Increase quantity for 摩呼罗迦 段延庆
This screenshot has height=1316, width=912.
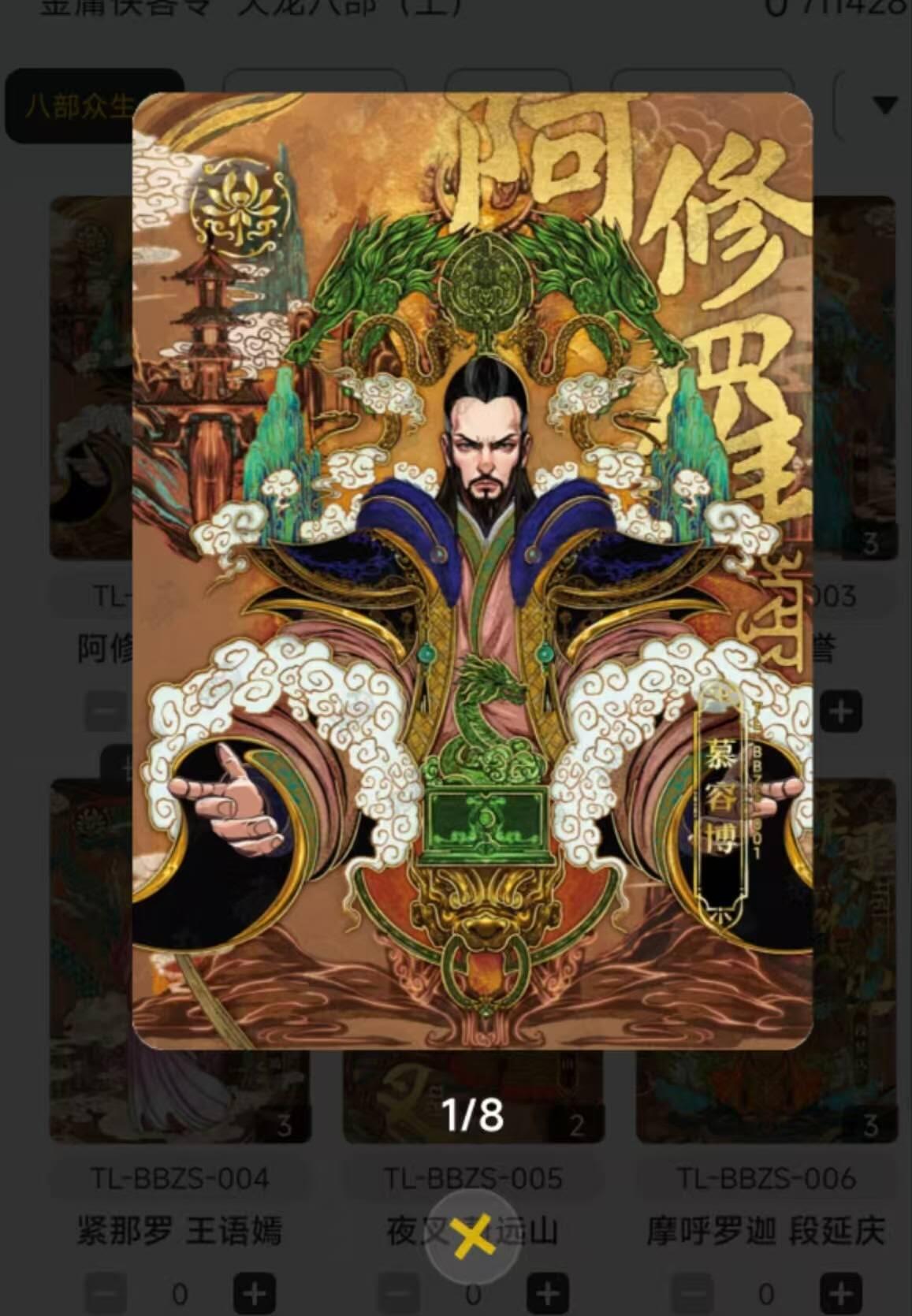pos(840,1293)
